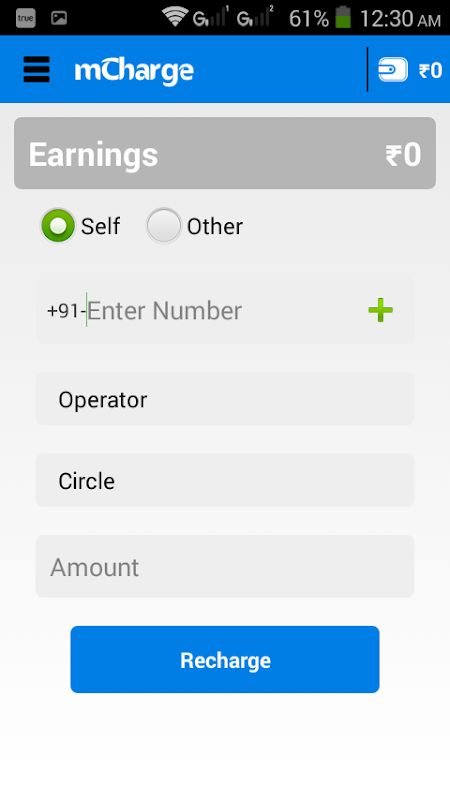Open the Circle dropdown
This screenshot has height=800, width=450.
pos(224,481)
